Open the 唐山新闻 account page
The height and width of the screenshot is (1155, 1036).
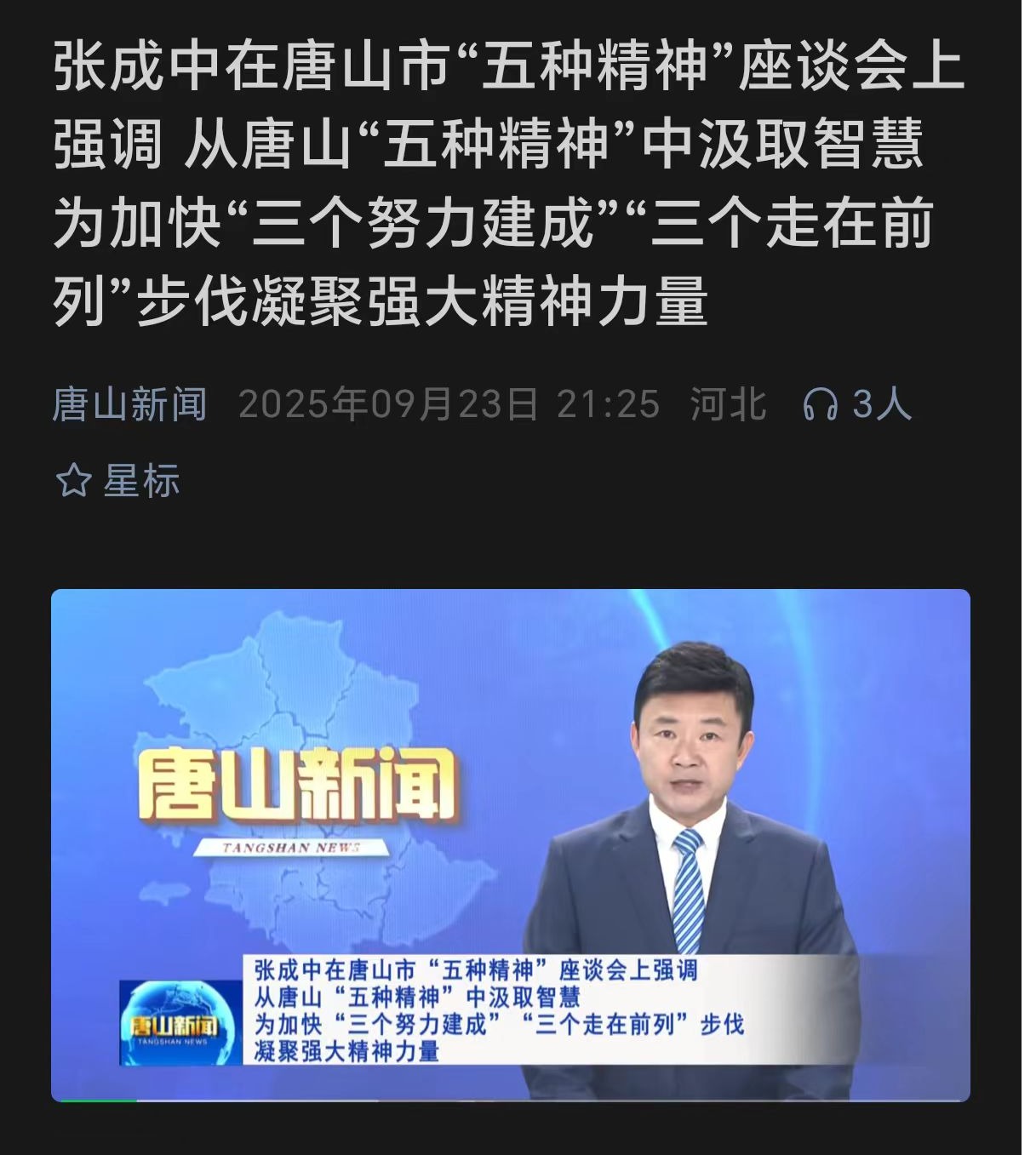pos(129,404)
